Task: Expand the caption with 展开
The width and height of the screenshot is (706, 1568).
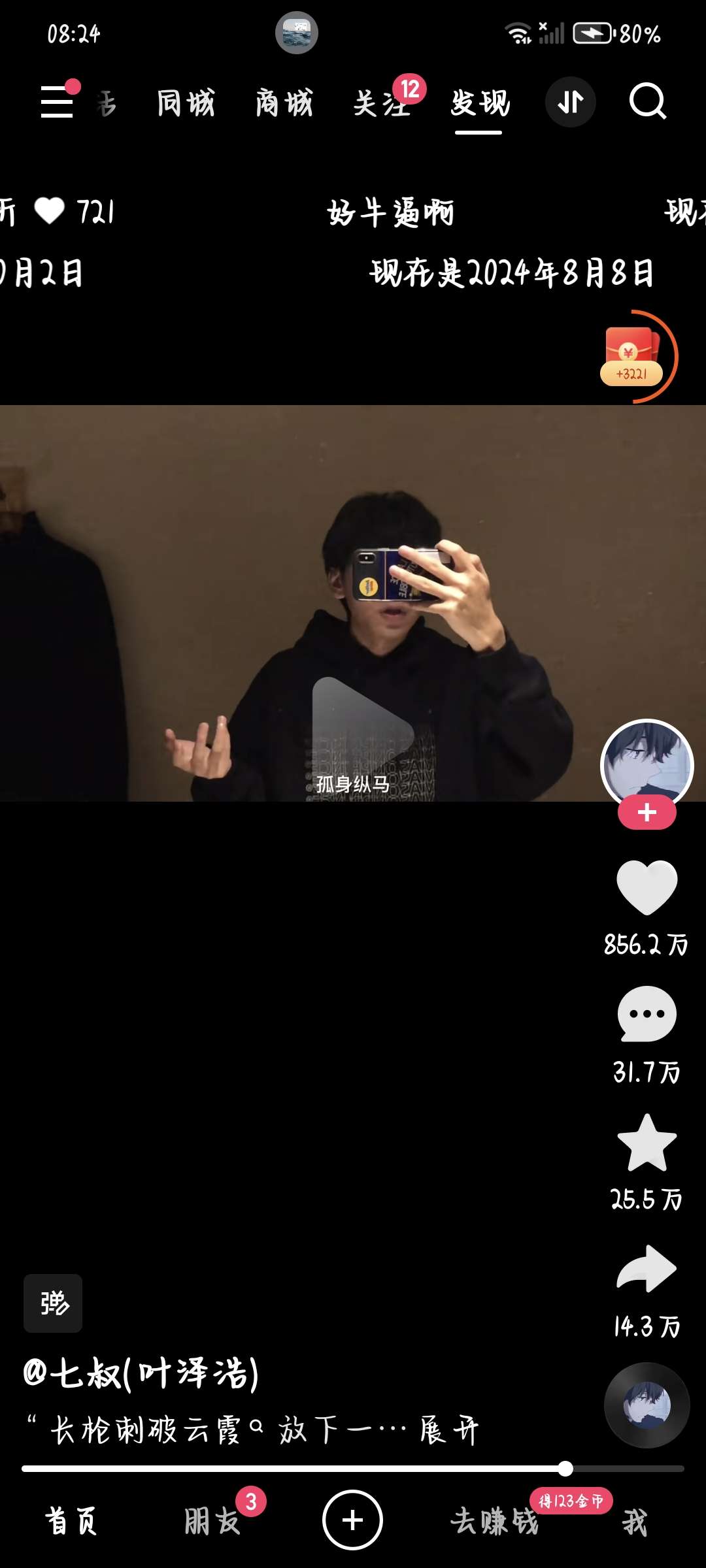Action: [x=450, y=1429]
